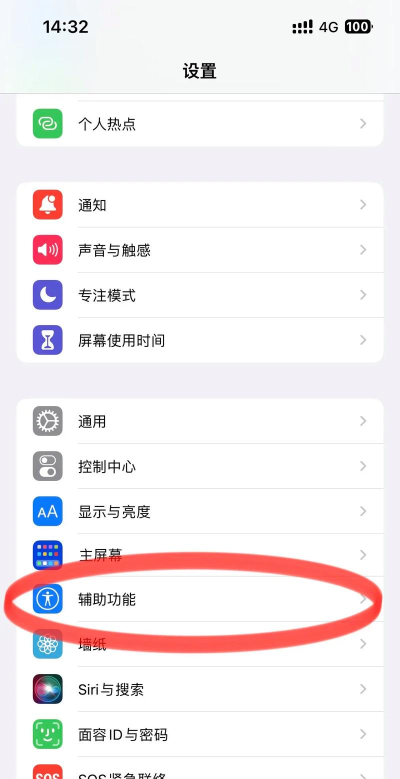Go to 显示与亮度
400x779 pixels.
point(200,511)
